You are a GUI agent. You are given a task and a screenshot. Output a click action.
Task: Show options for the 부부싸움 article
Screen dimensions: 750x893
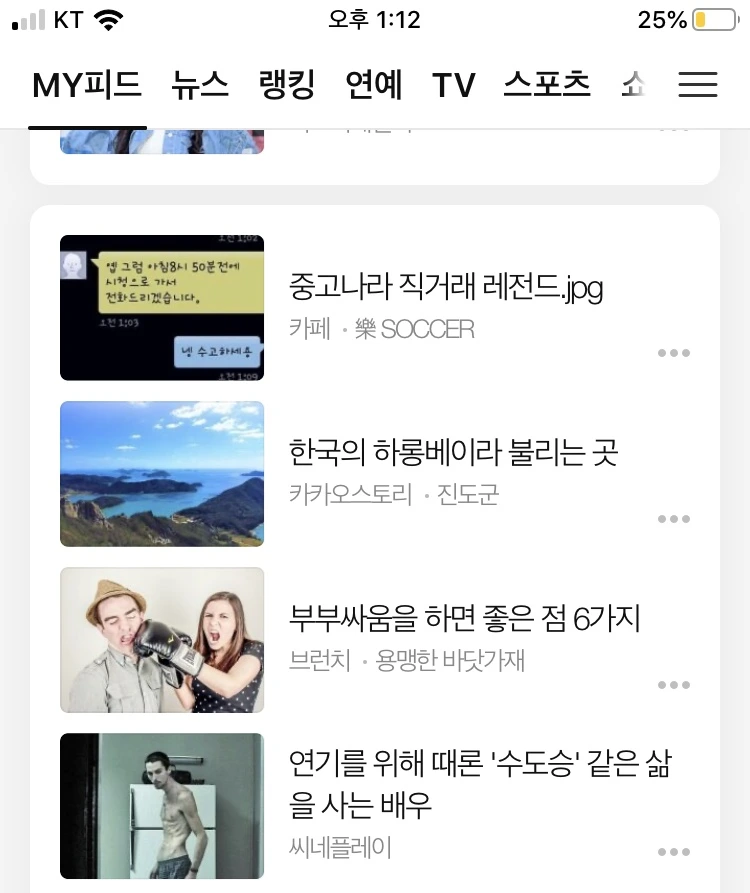(x=674, y=685)
